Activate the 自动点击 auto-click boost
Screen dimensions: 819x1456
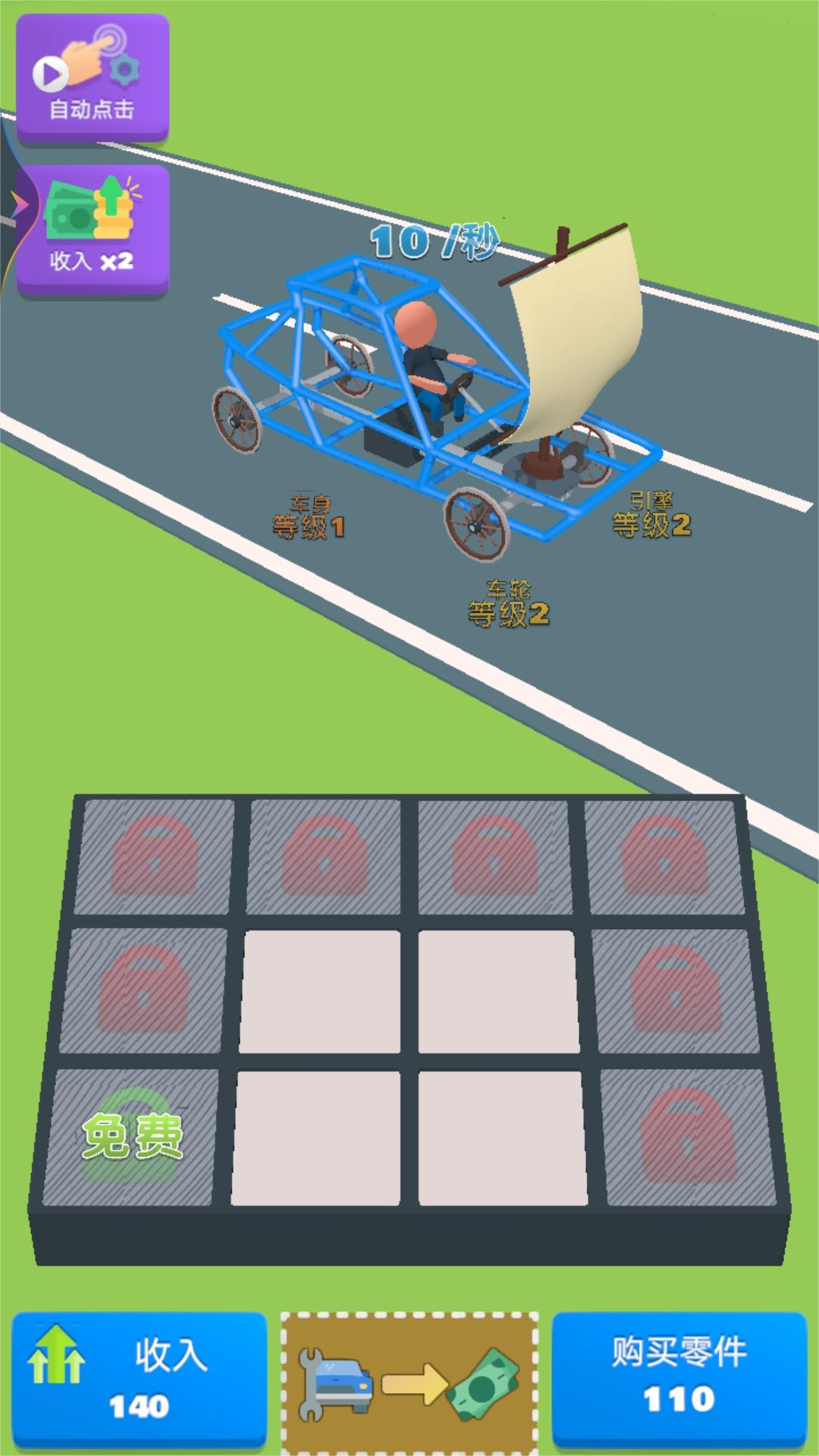click(x=93, y=78)
